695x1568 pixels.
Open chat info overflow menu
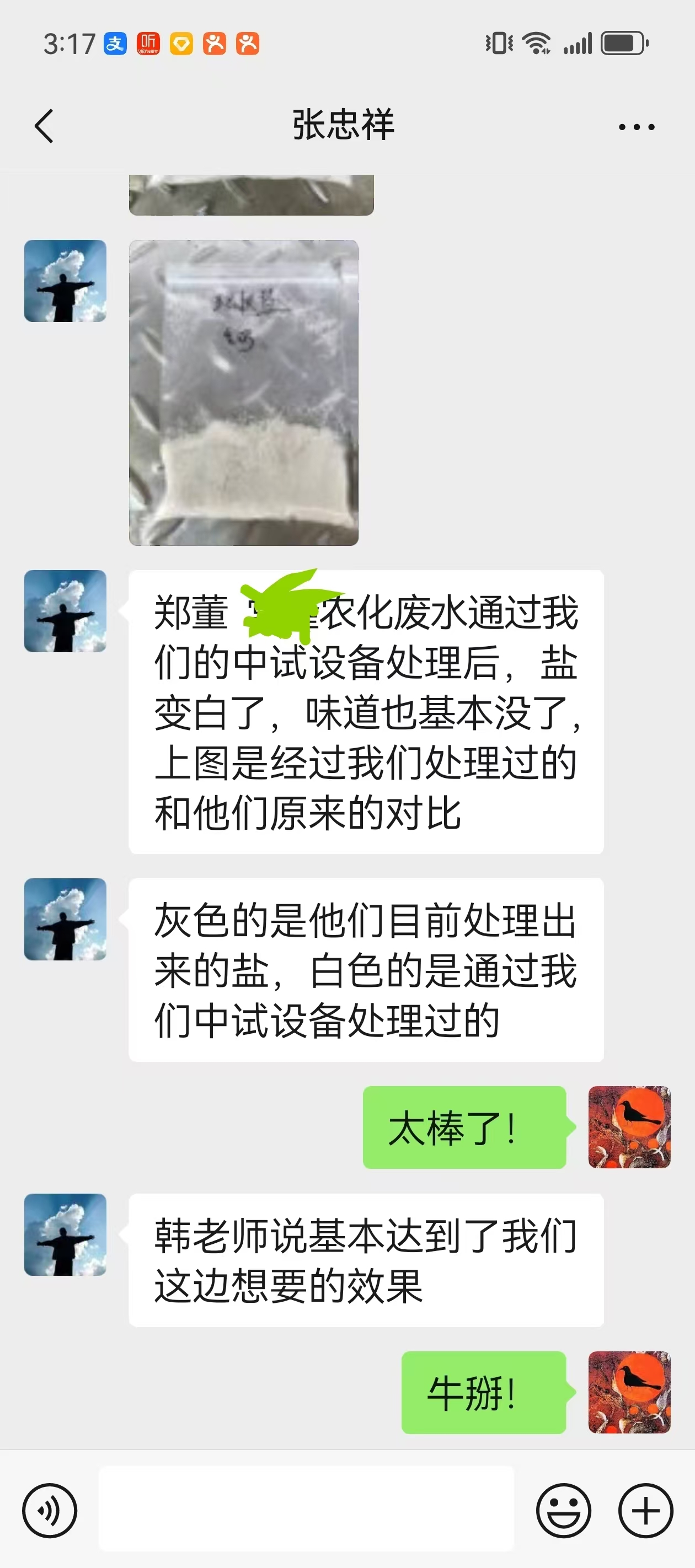click(636, 127)
